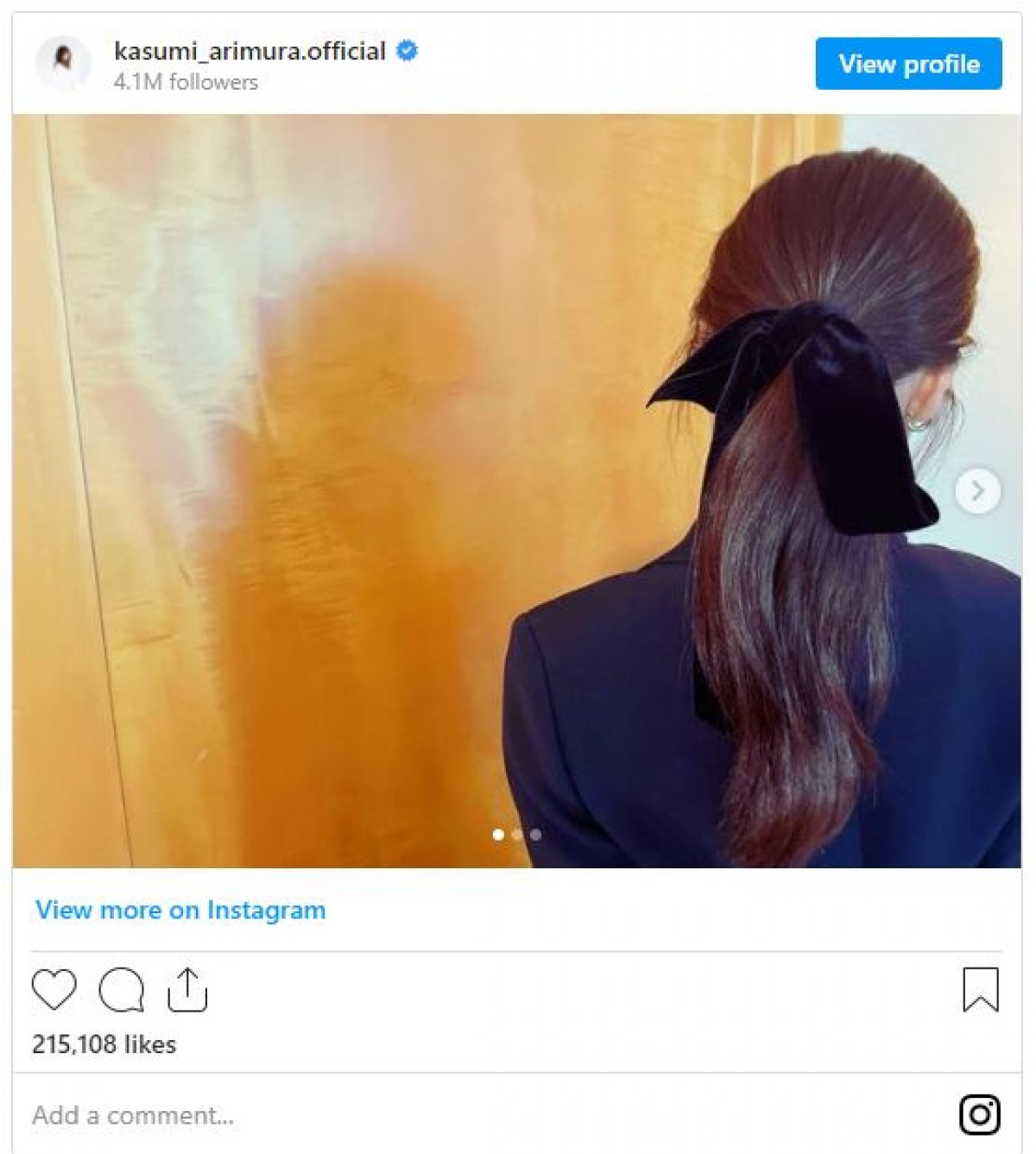Screen dimensions: 1036x1154
Task: Open the post photo
Action: click(x=516, y=491)
